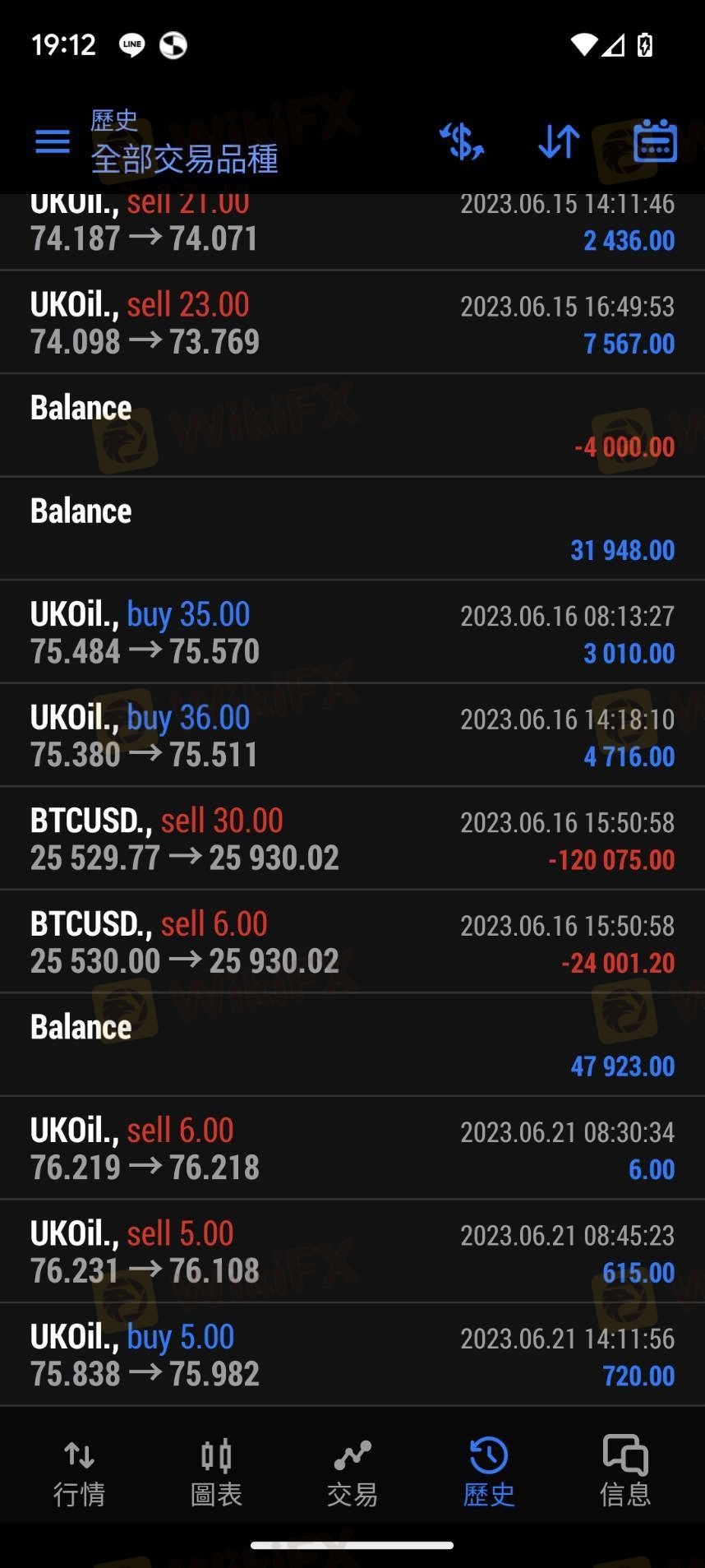Switch to the 行情 tab
Image resolution: width=705 pixels, height=1568 pixels.
tap(79, 1473)
